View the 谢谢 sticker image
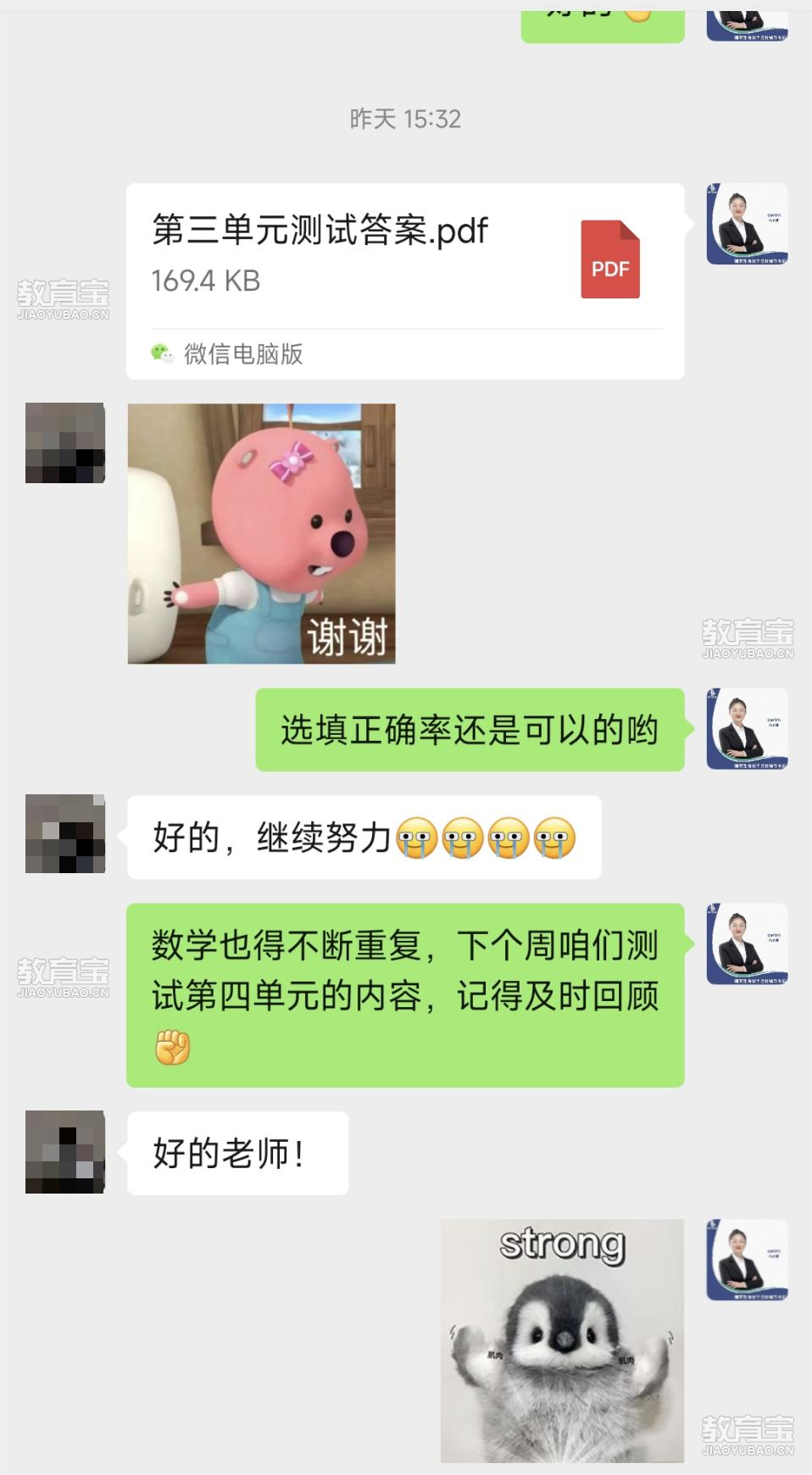 tap(261, 533)
